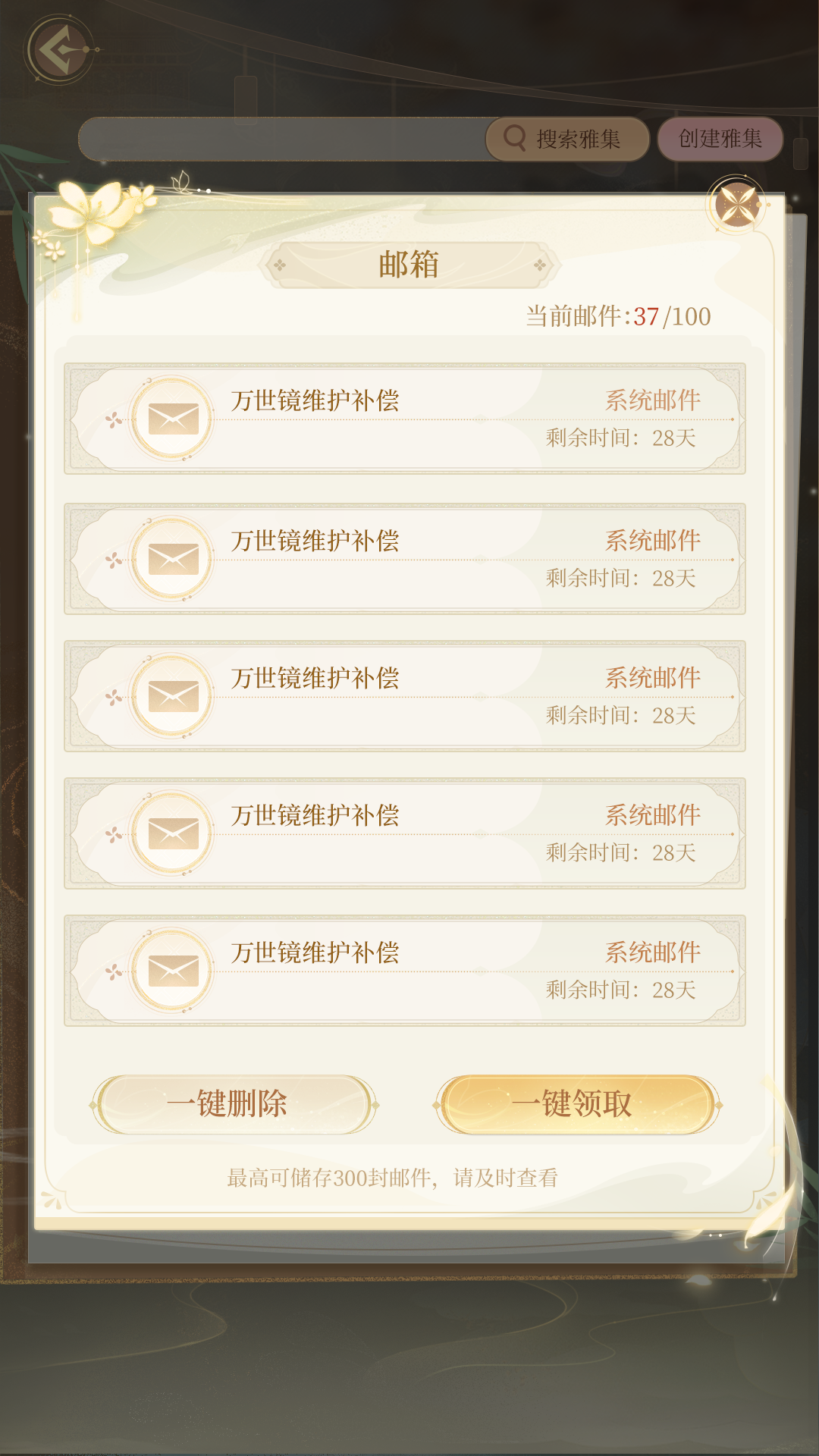Tap the 搜索雅集 search button
Viewport: 819px width, 1456px height.
click(x=567, y=139)
